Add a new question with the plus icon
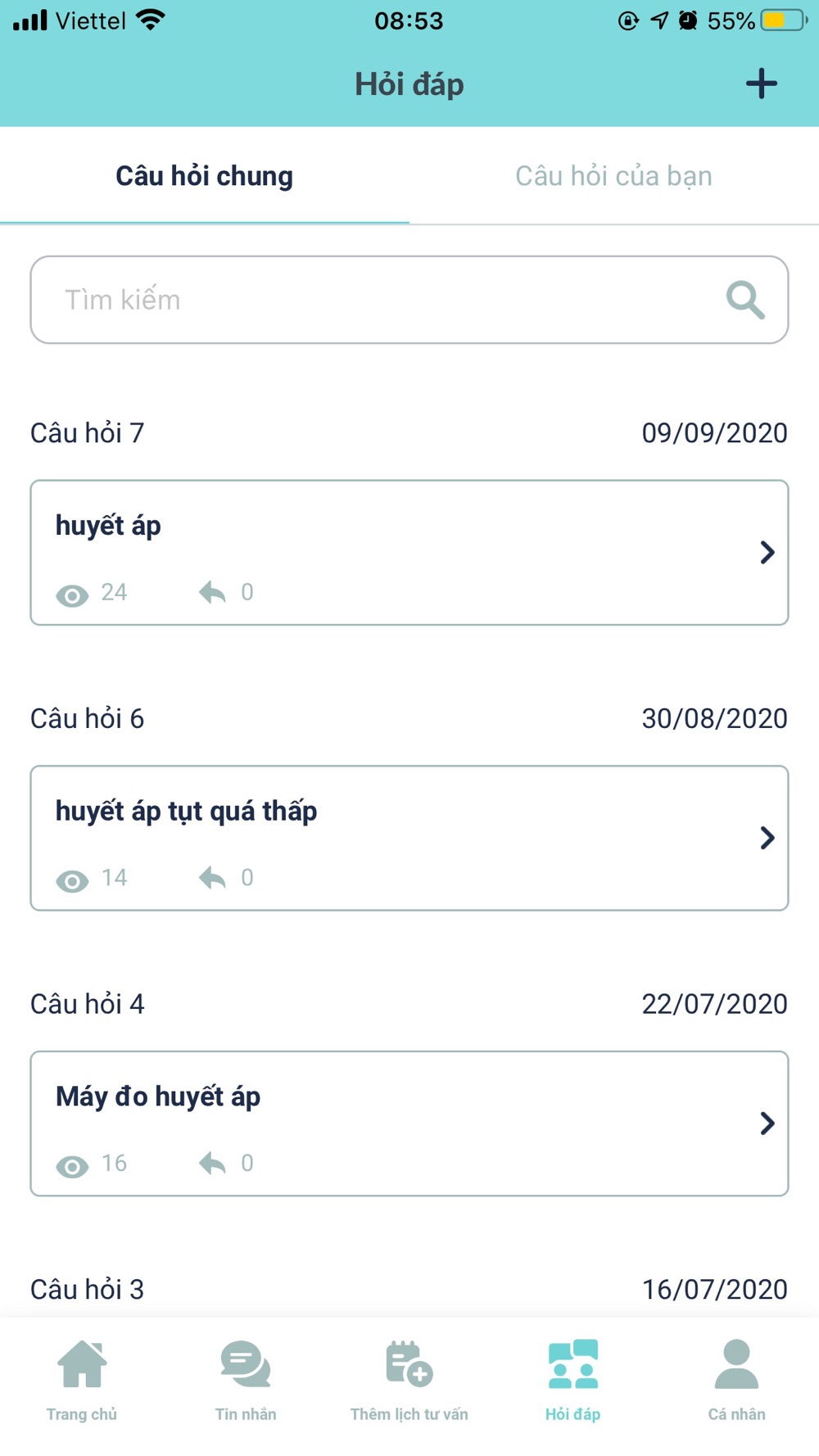 761,84
